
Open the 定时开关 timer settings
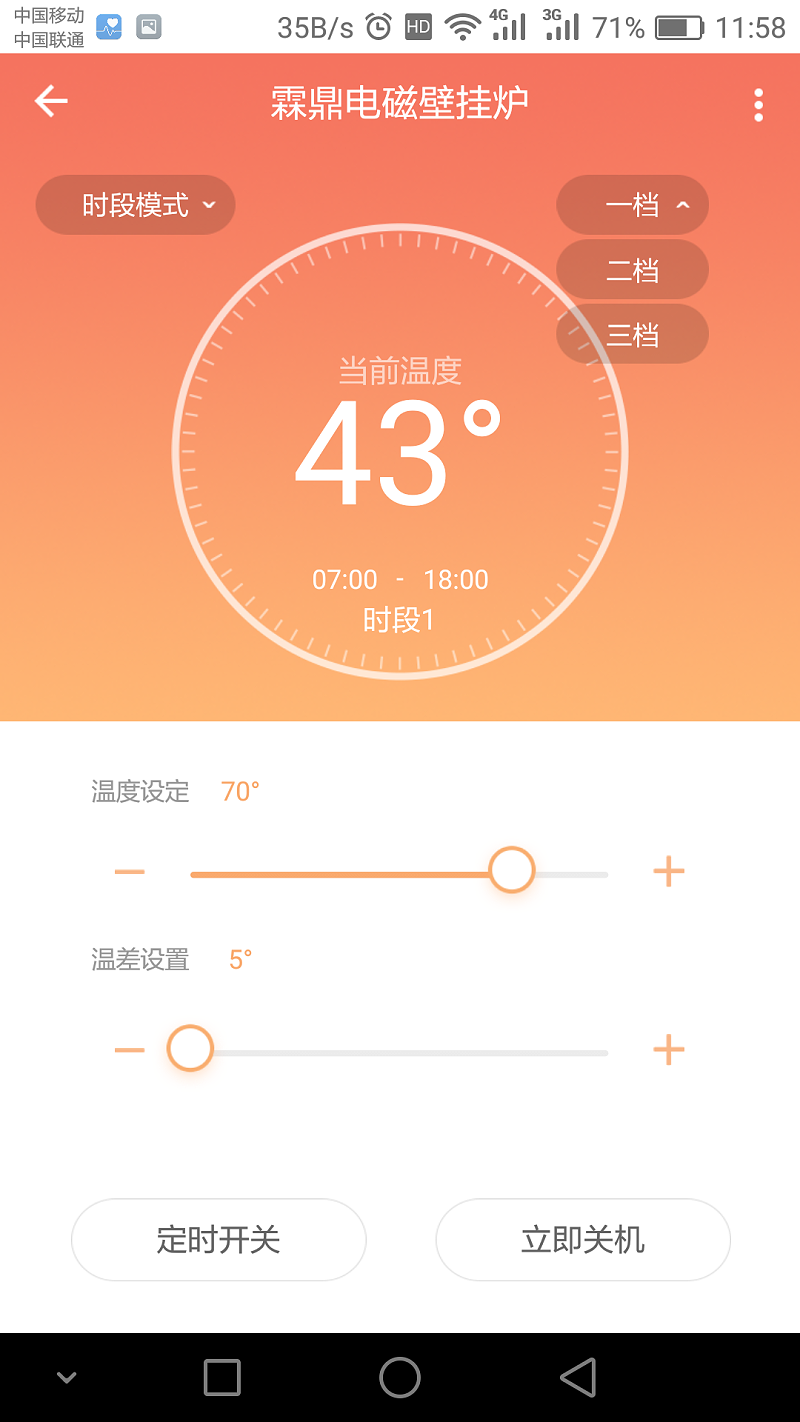click(218, 1239)
